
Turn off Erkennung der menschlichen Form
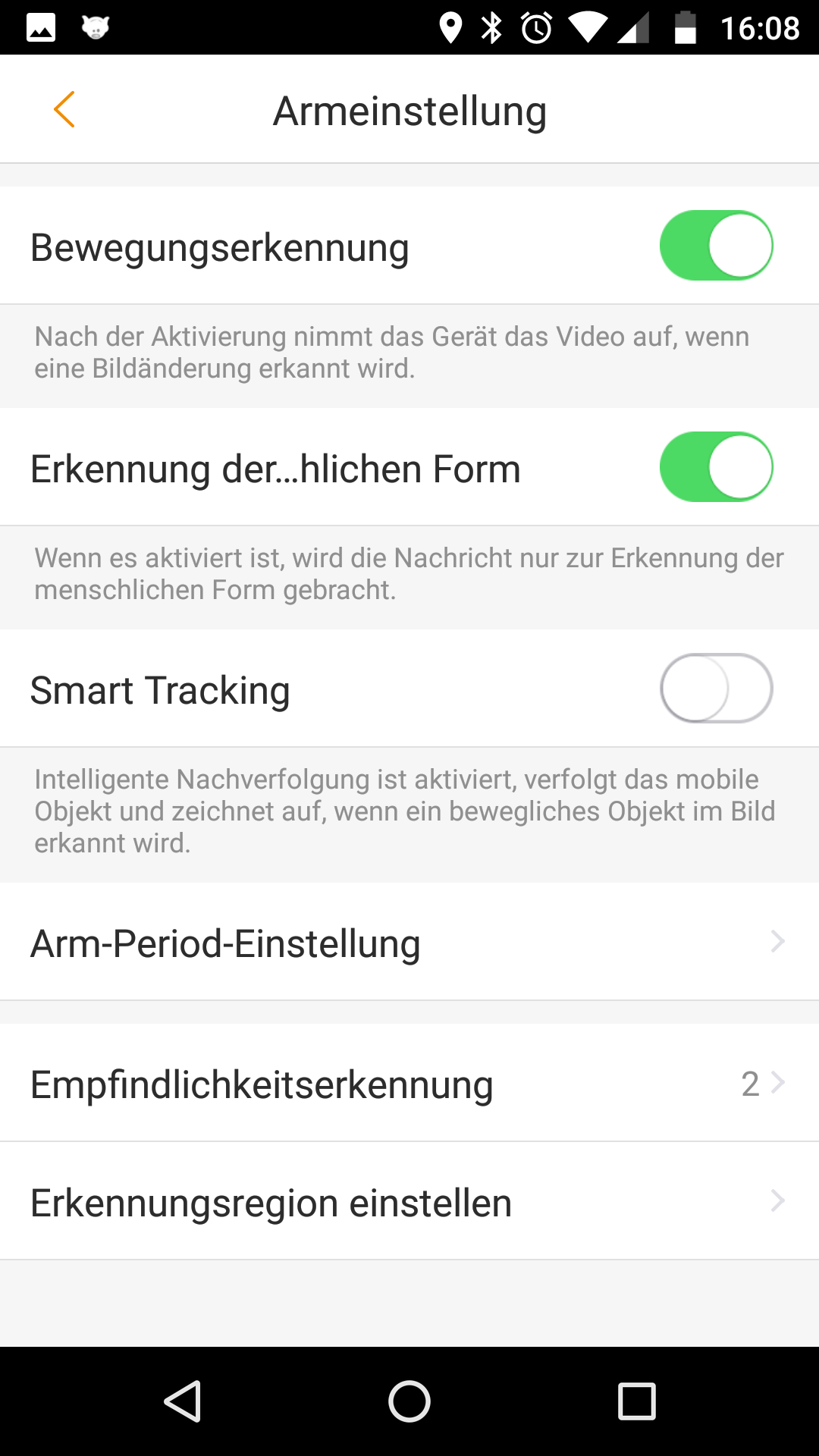click(x=716, y=467)
